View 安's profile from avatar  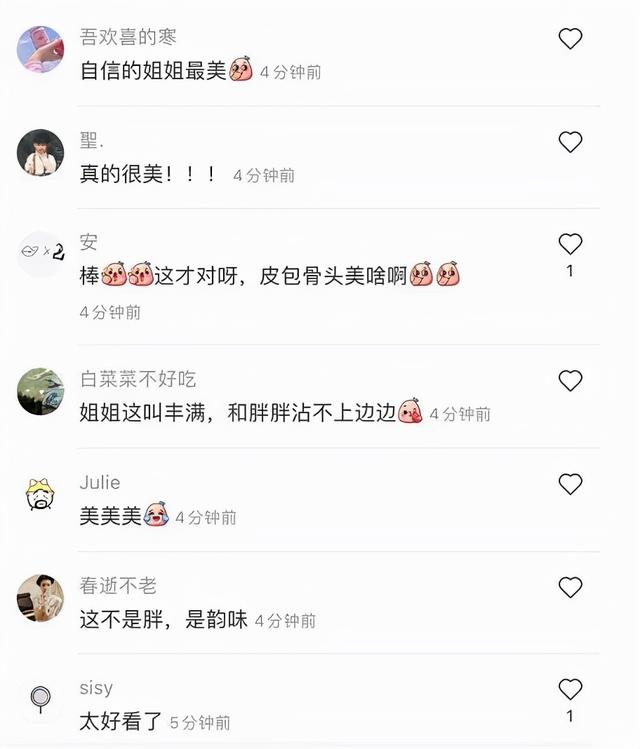tap(41, 254)
